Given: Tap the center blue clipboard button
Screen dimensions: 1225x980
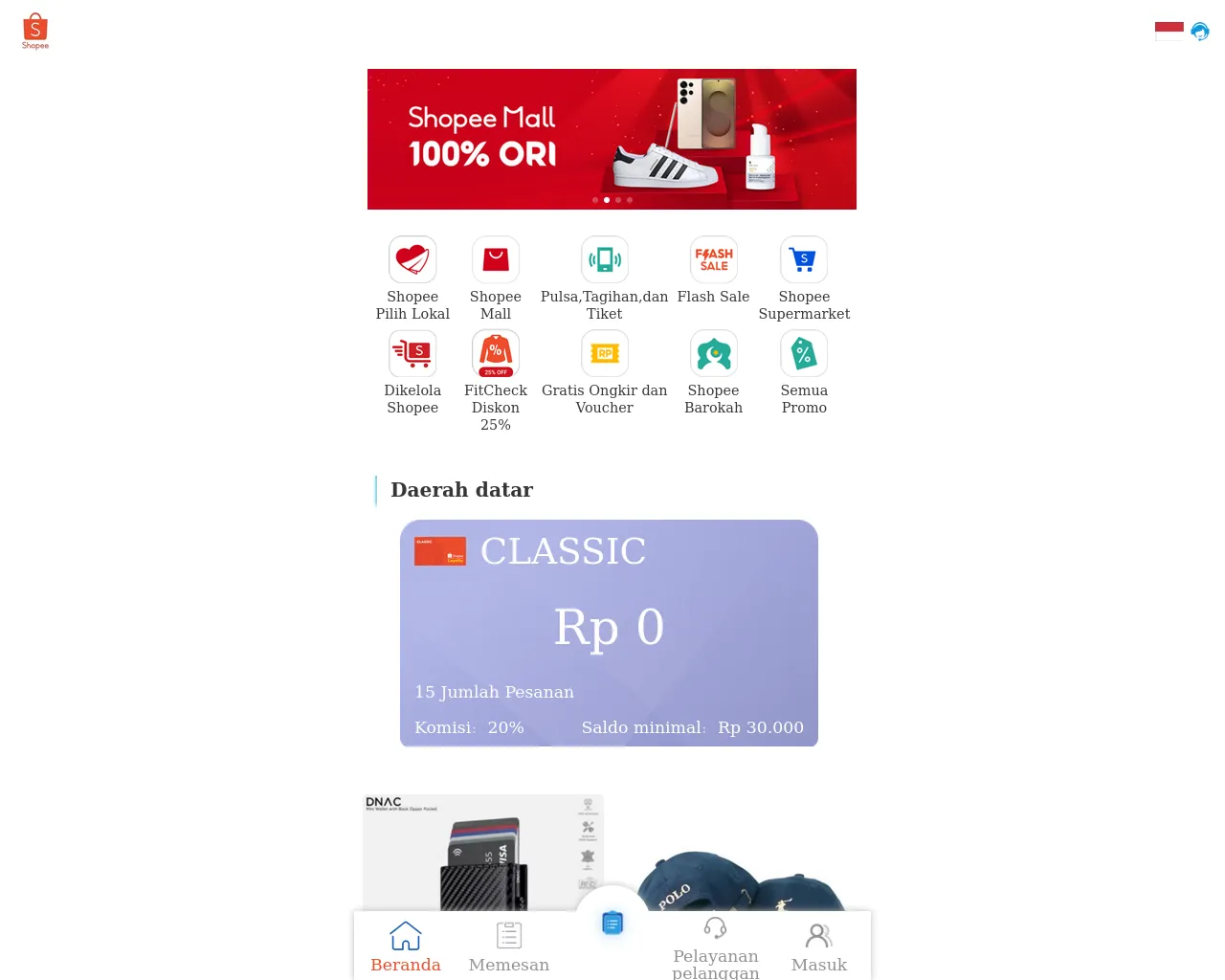Looking at the screenshot, I should coord(612,924).
